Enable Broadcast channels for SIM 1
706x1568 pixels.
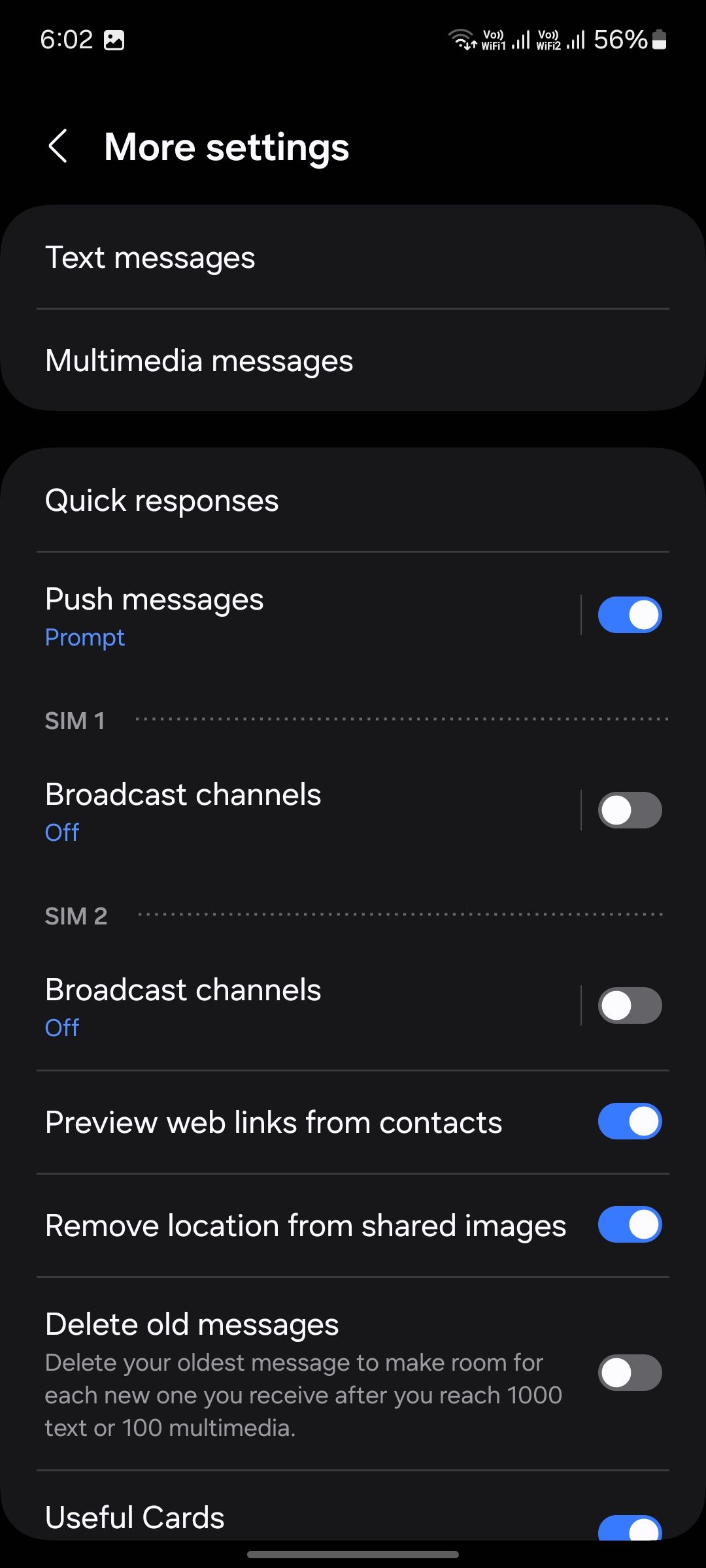629,809
